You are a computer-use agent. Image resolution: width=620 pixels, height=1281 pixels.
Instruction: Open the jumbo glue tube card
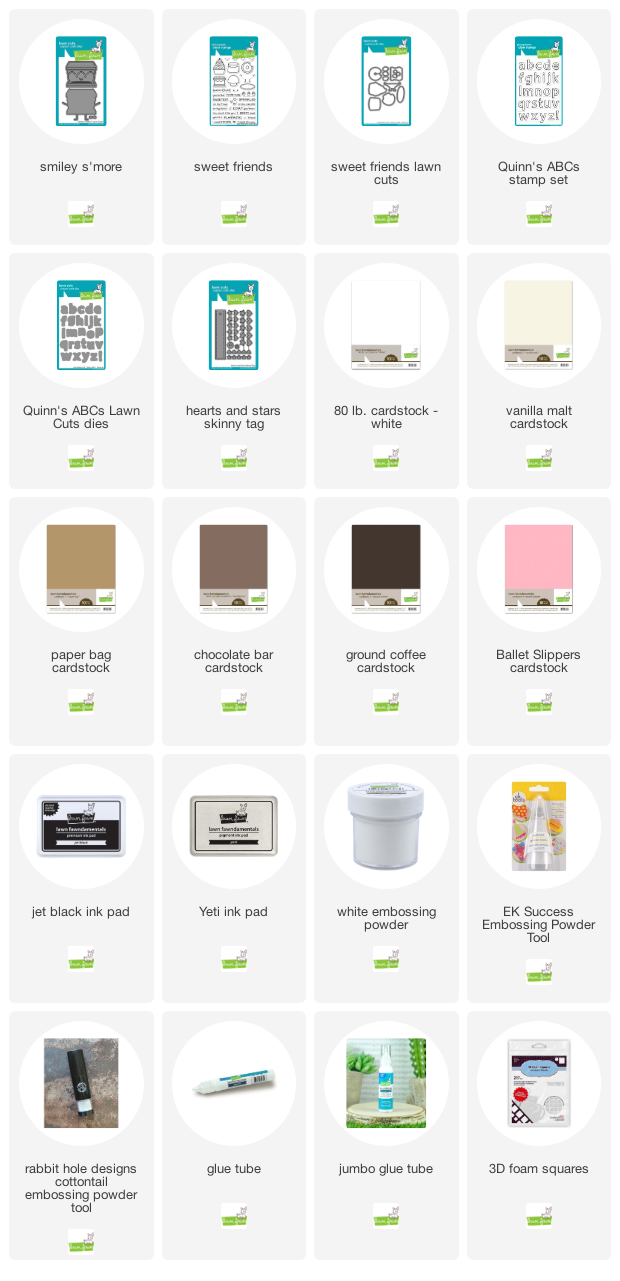(x=386, y=1135)
